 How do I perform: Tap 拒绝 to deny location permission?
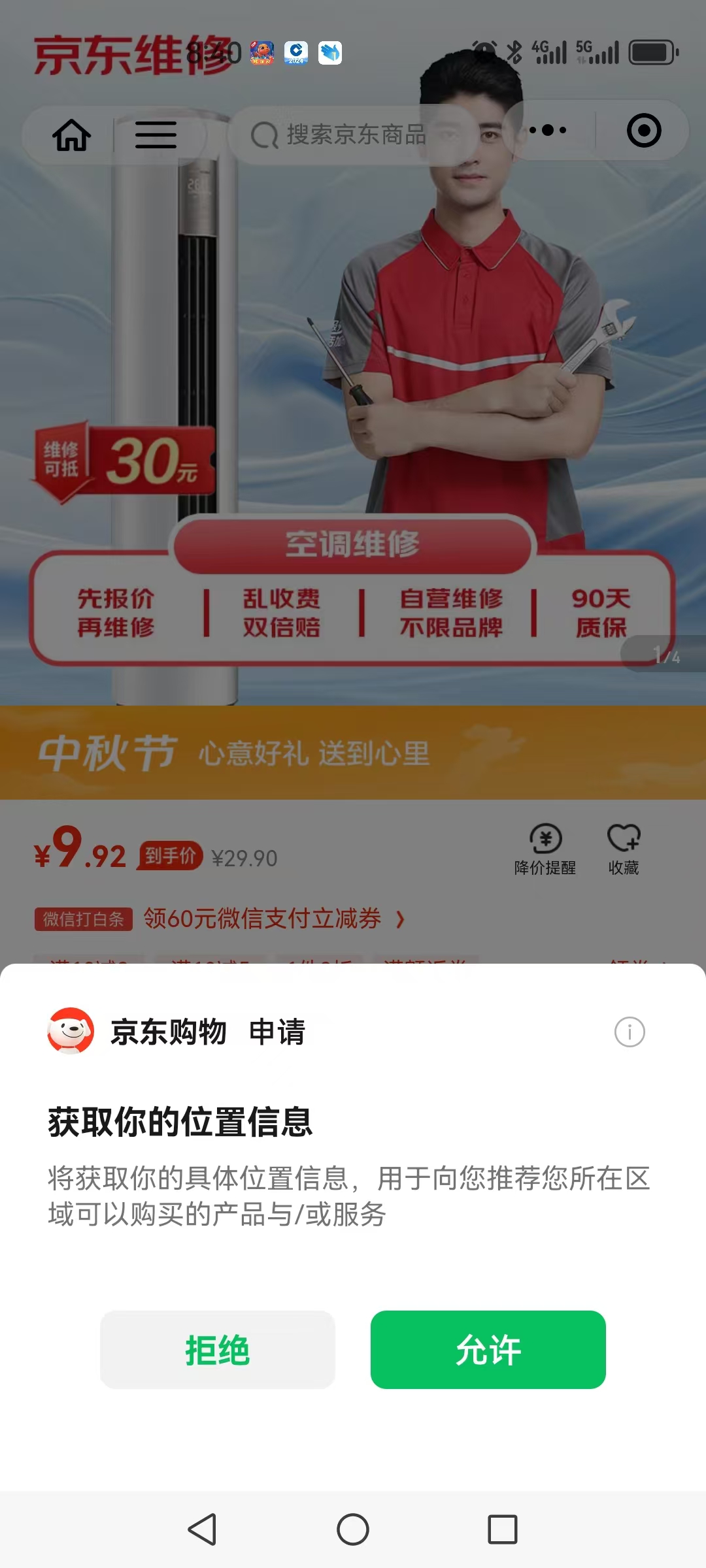click(x=217, y=1349)
